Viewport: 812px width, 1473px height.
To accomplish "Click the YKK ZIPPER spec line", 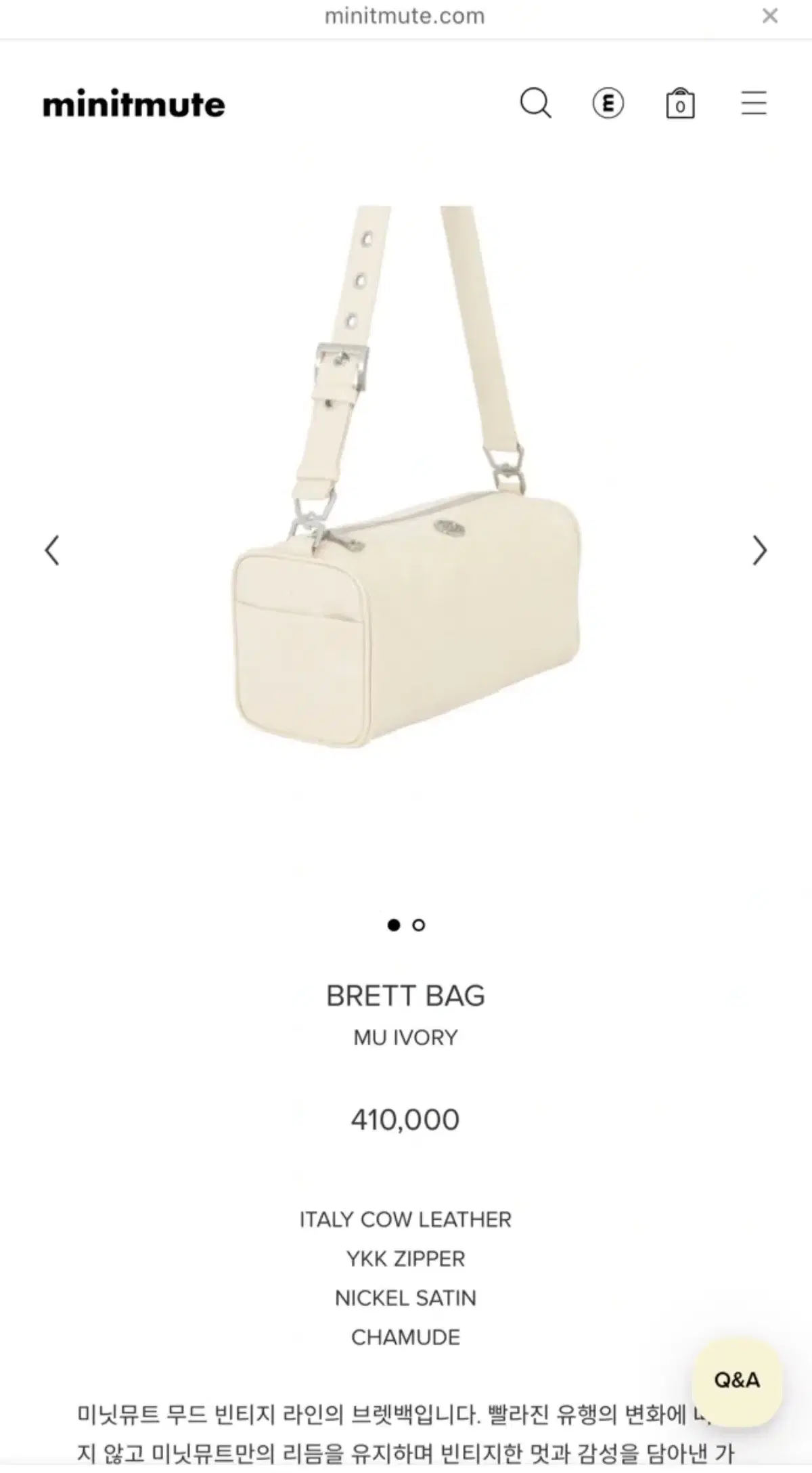I will pyautogui.click(x=406, y=1259).
